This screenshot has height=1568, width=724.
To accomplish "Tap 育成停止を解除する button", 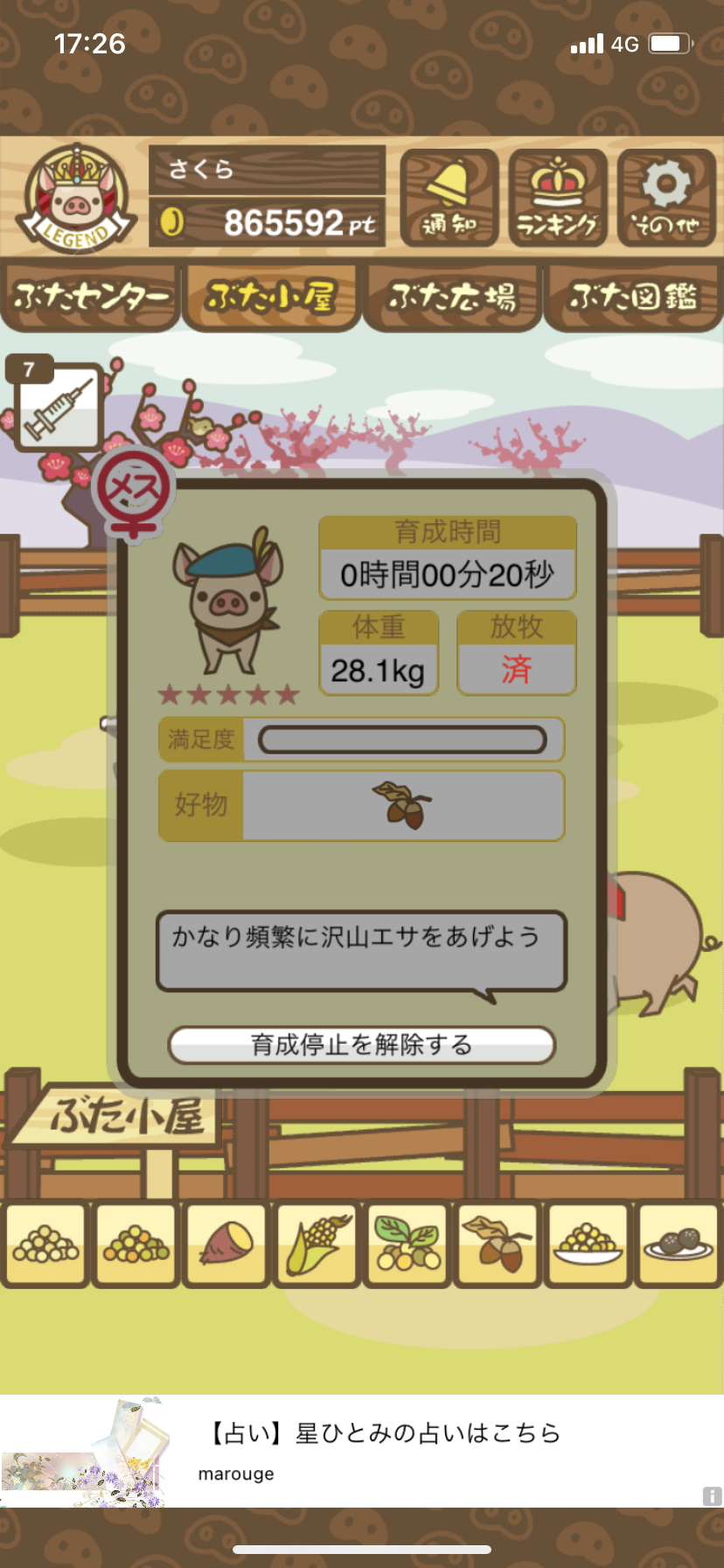I will (361, 1045).
